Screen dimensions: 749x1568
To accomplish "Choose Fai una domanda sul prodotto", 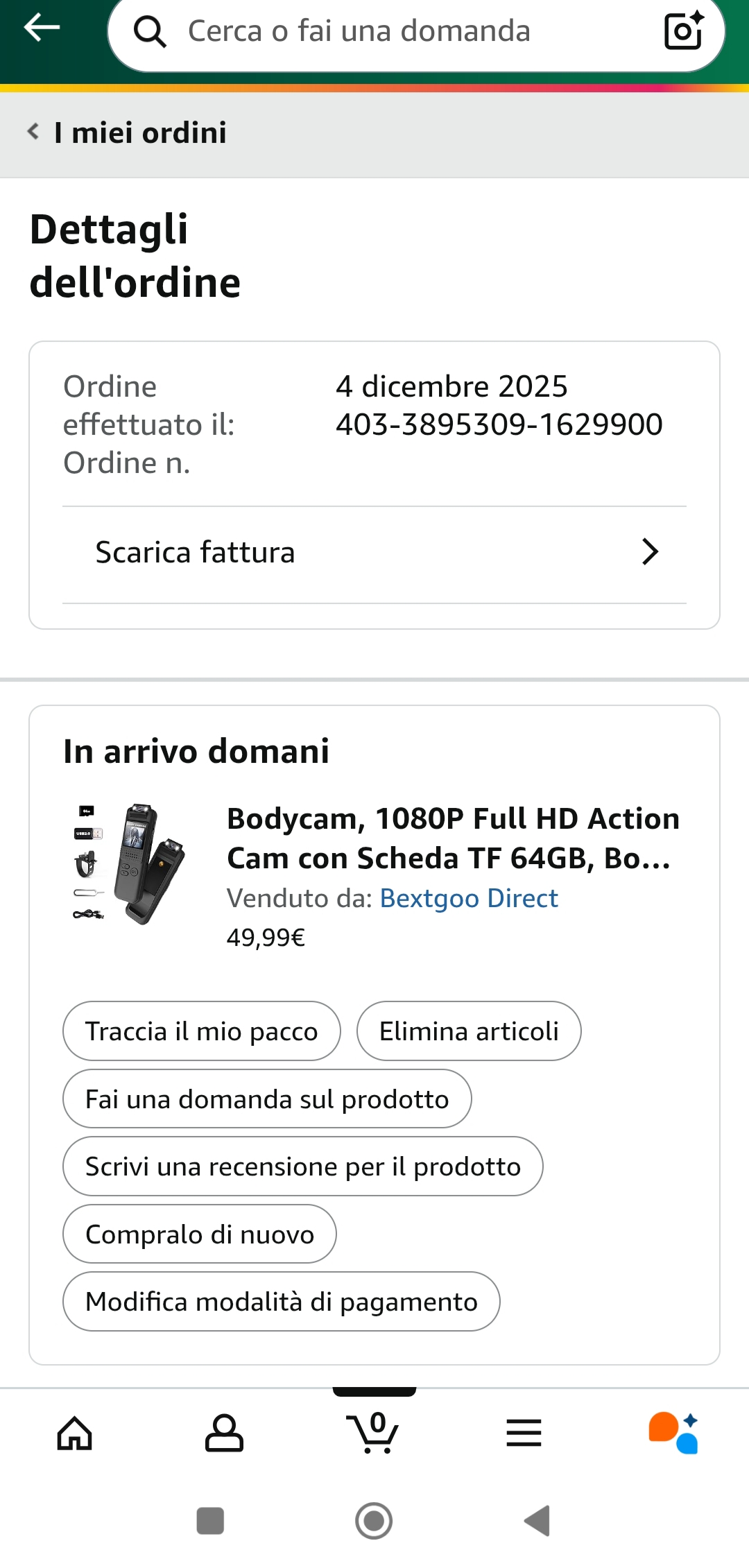I will pos(267,1099).
